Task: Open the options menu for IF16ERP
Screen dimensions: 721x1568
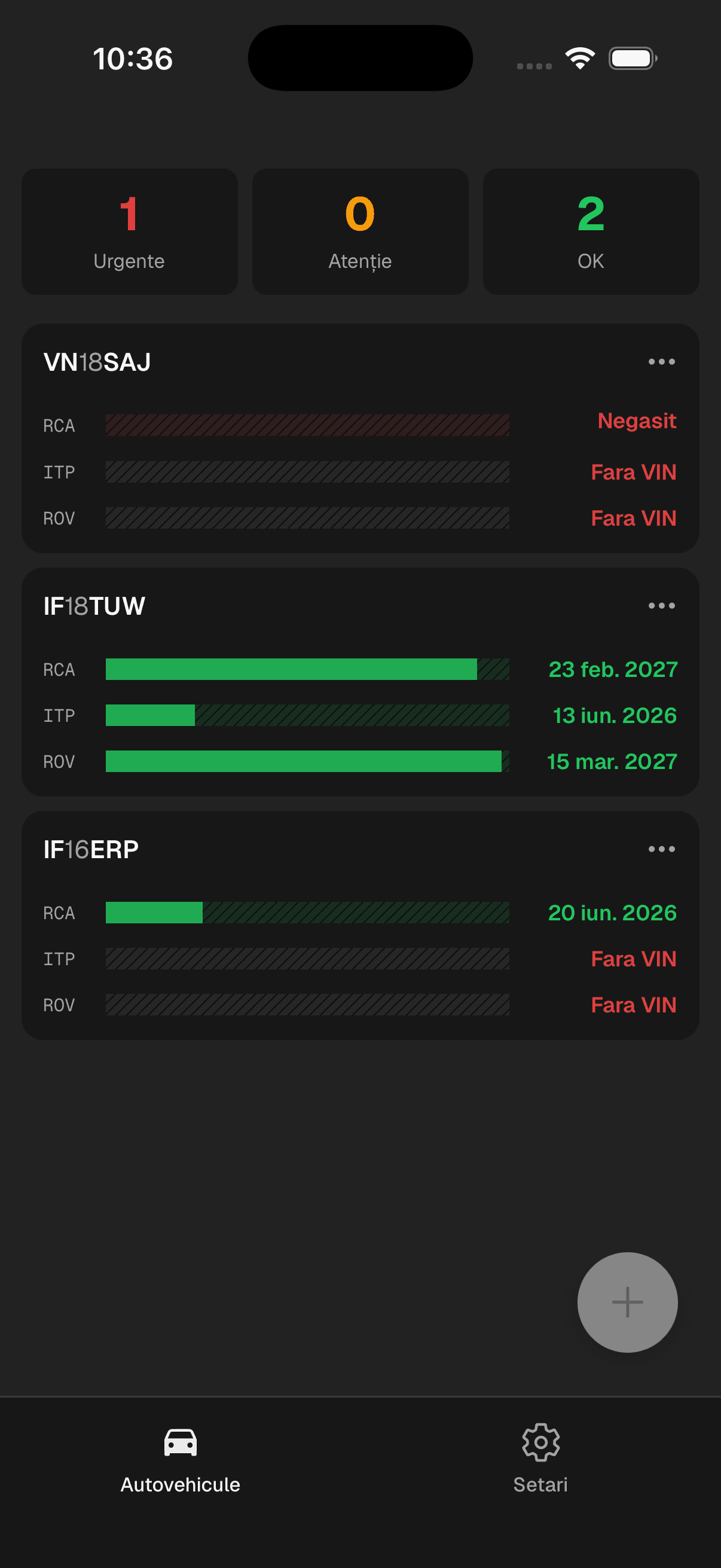Action: coord(661,849)
